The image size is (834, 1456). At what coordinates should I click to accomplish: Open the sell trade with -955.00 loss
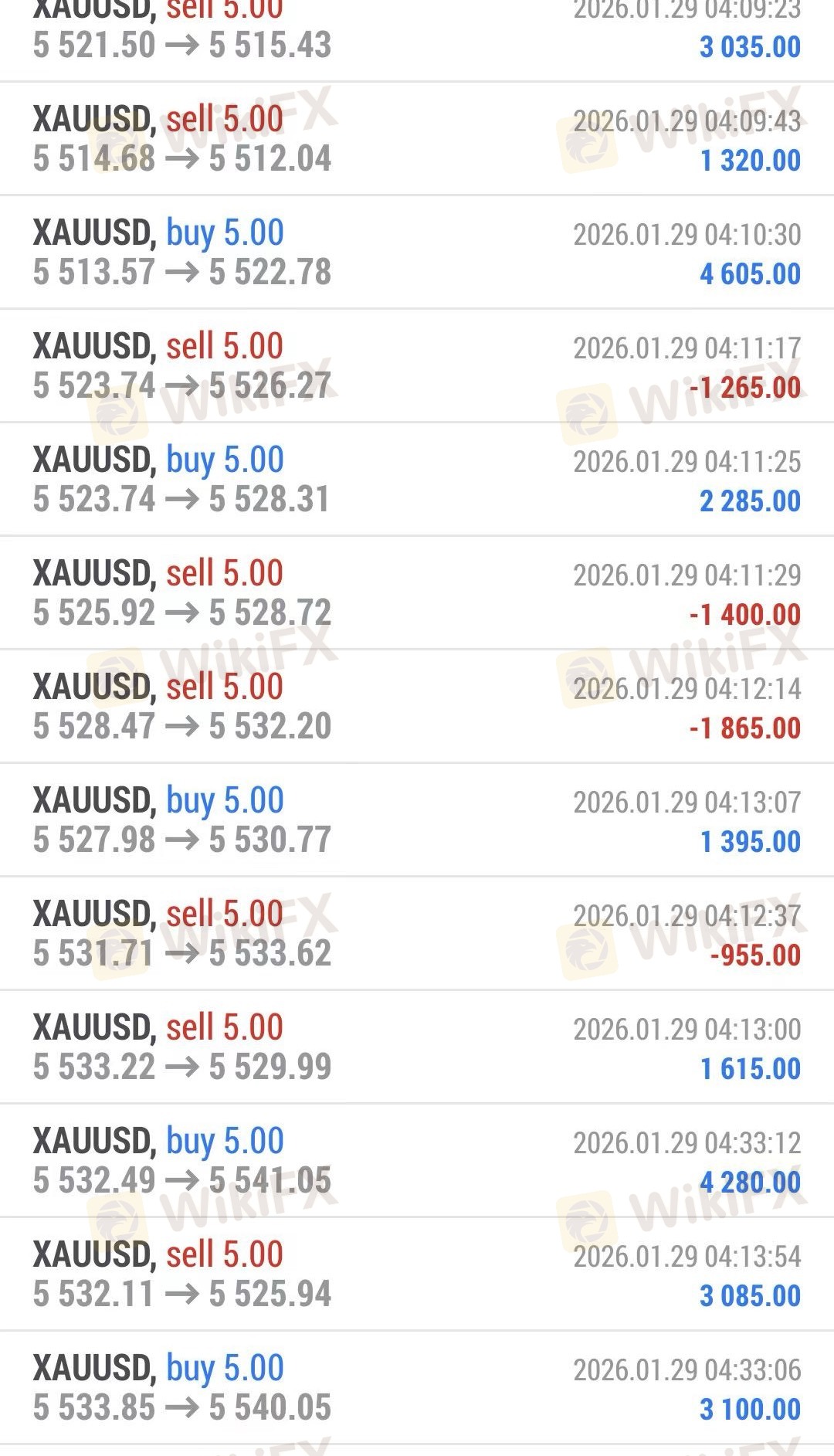coord(417,934)
